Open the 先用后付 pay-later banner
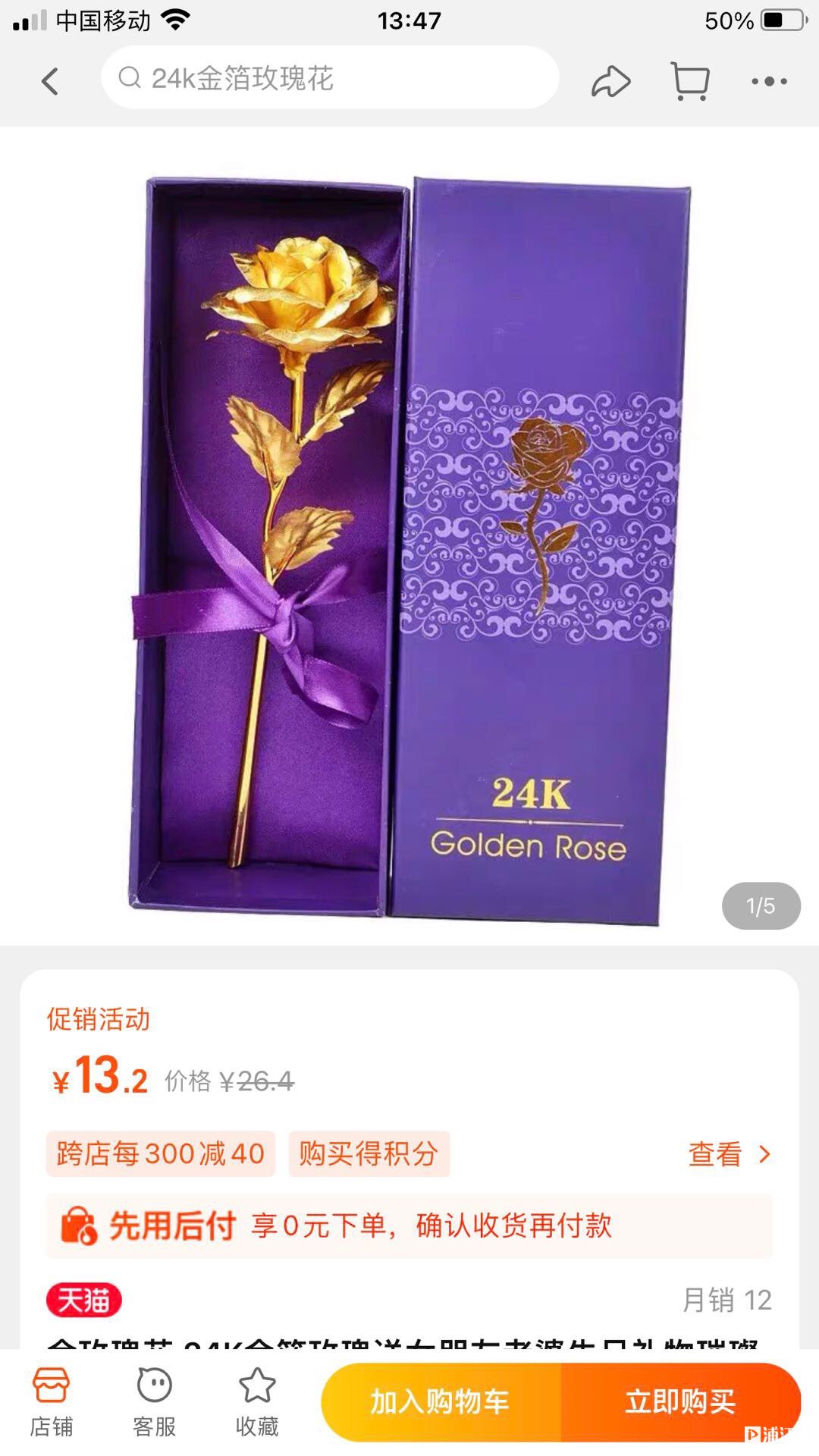 [x=409, y=1225]
